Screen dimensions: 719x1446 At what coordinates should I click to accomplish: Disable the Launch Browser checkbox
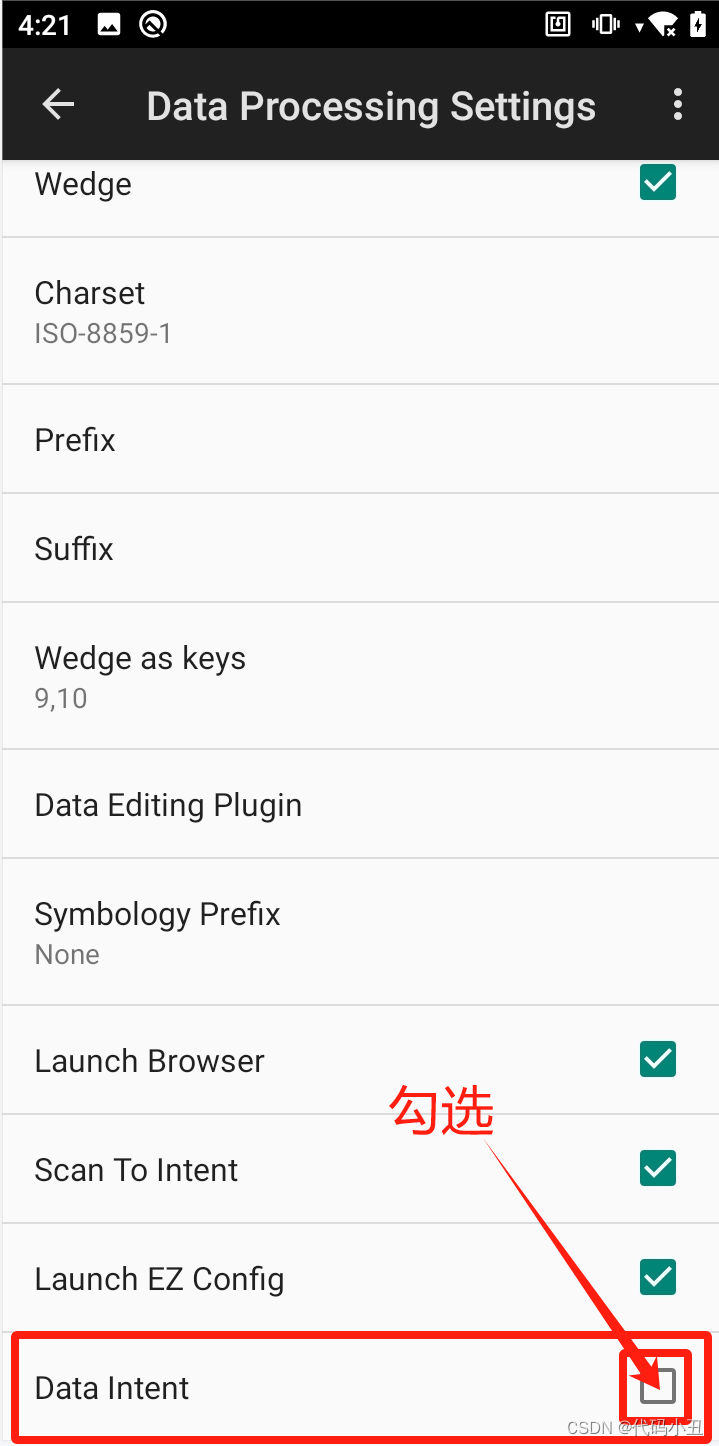(658, 1060)
